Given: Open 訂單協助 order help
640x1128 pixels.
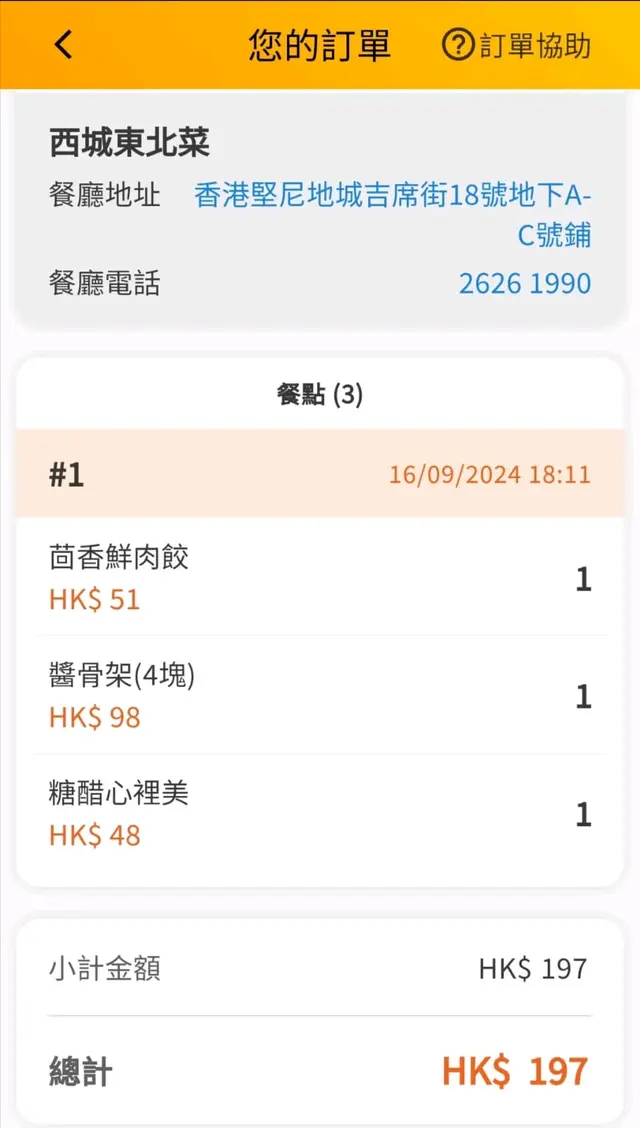Looking at the screenshot, I should tap(517, 46).
